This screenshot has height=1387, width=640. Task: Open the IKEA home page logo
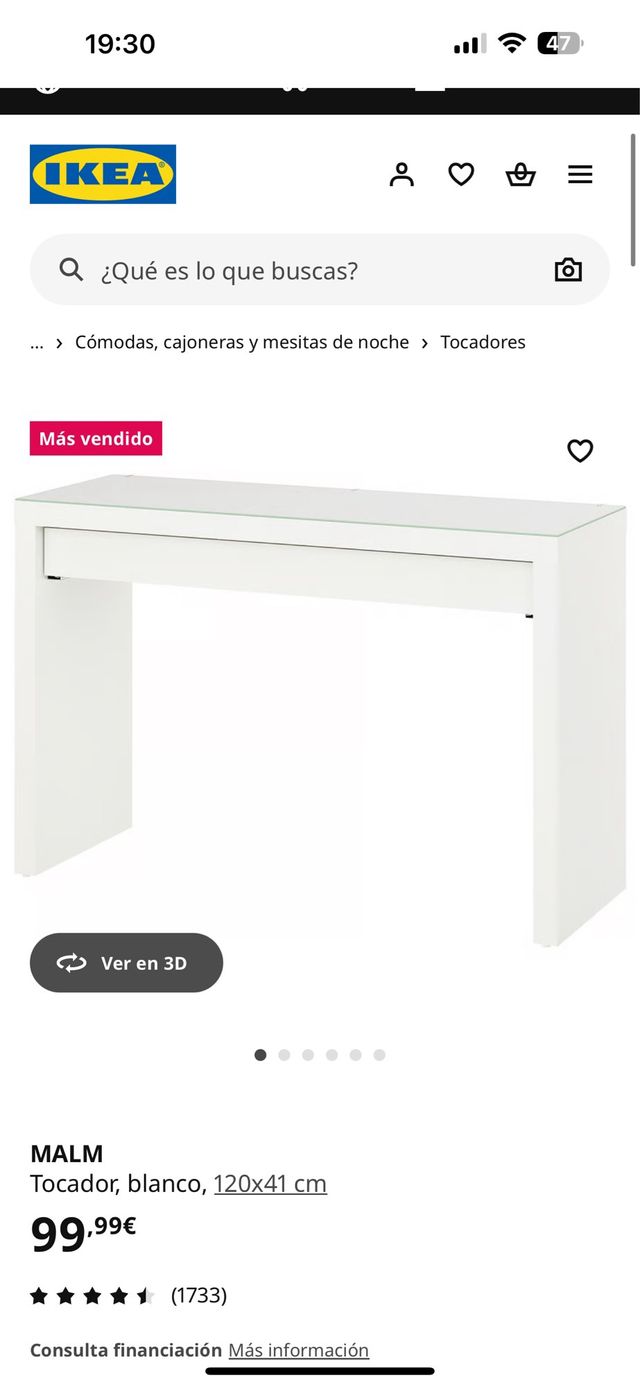pyautogui.click(x=102, y=174)
